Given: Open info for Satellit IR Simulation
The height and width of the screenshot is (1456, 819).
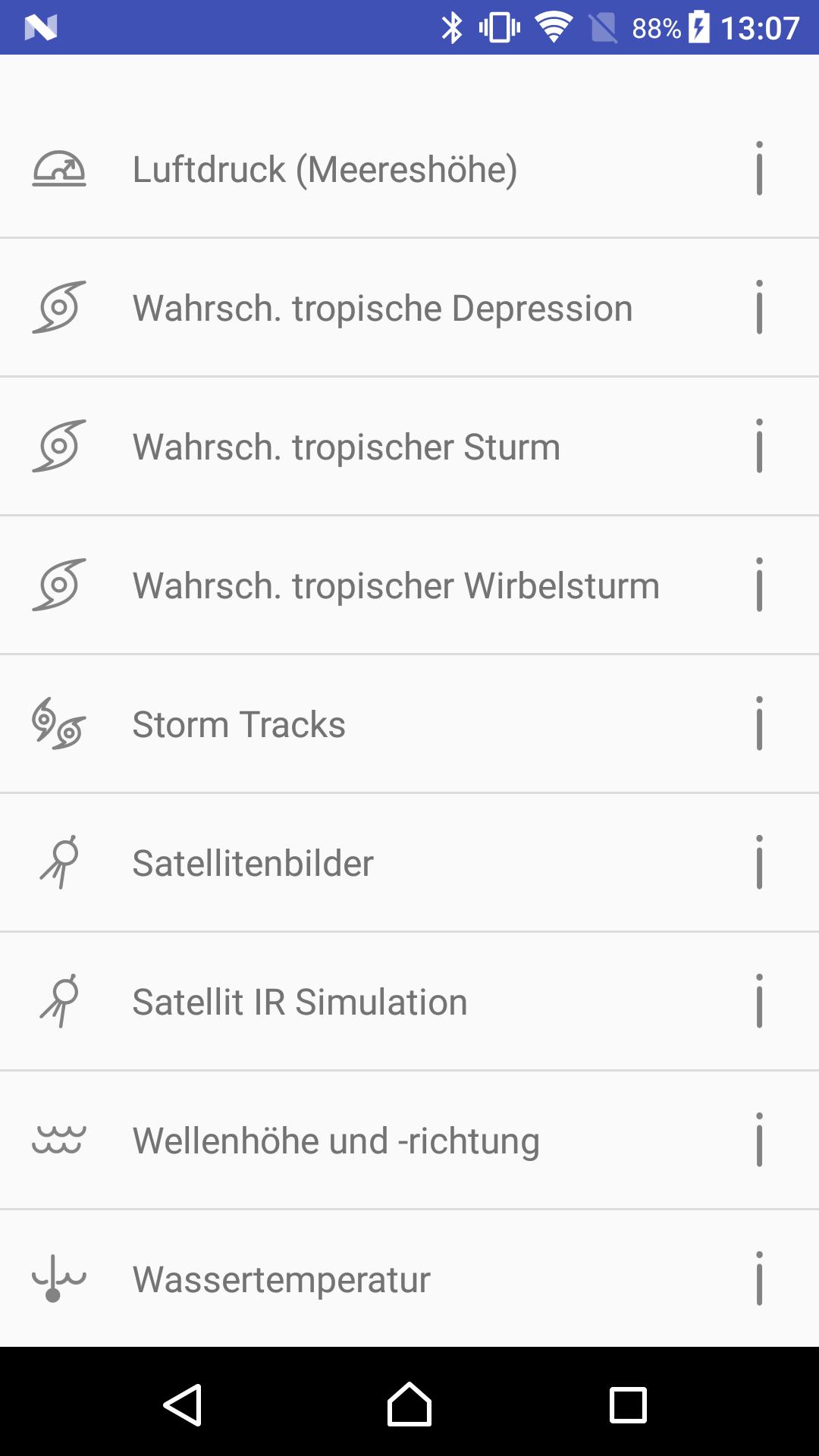Looking at the screenshot, I should pos(759,1001).
